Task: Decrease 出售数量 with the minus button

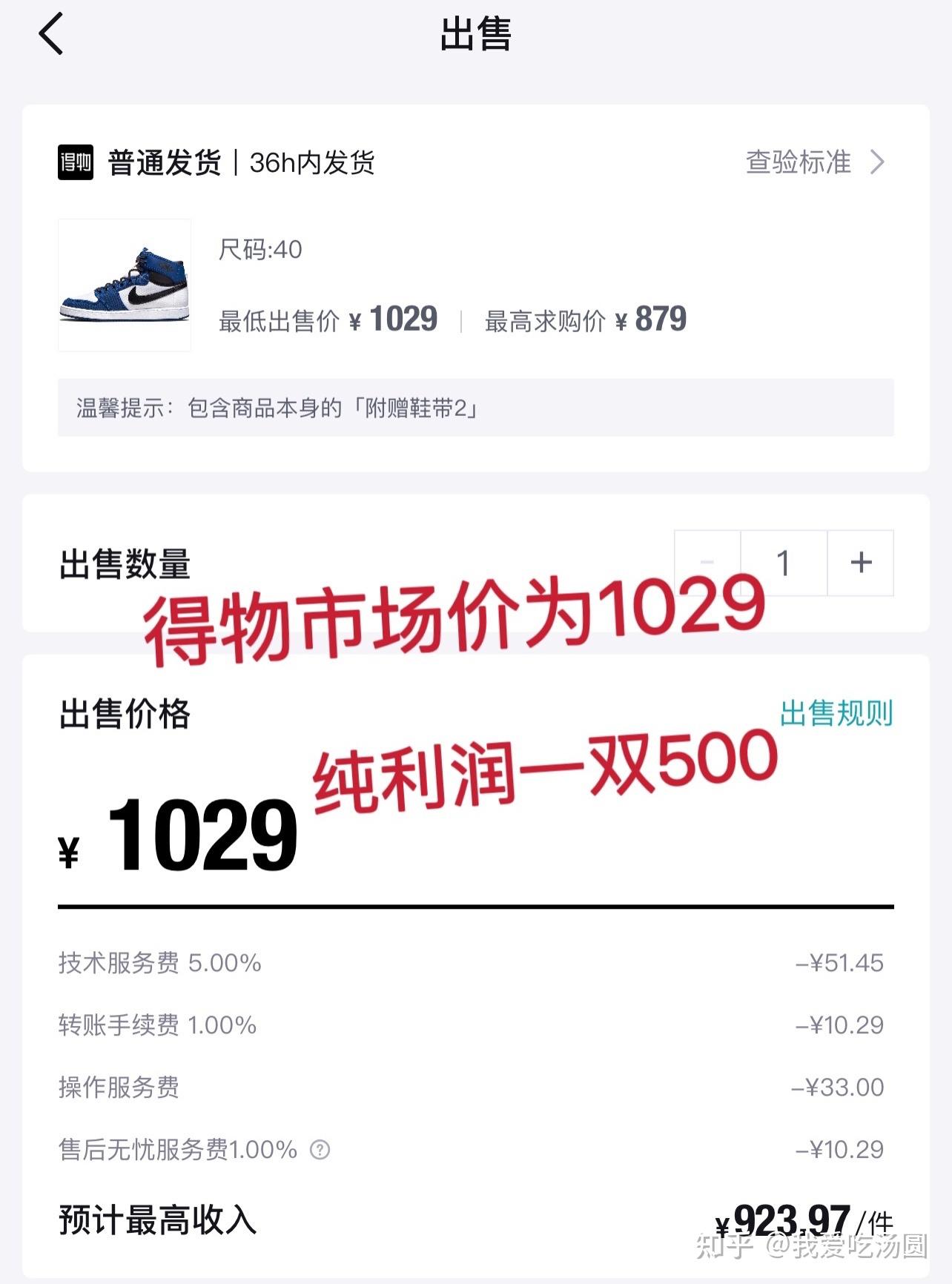Action: tap(707, 563)
